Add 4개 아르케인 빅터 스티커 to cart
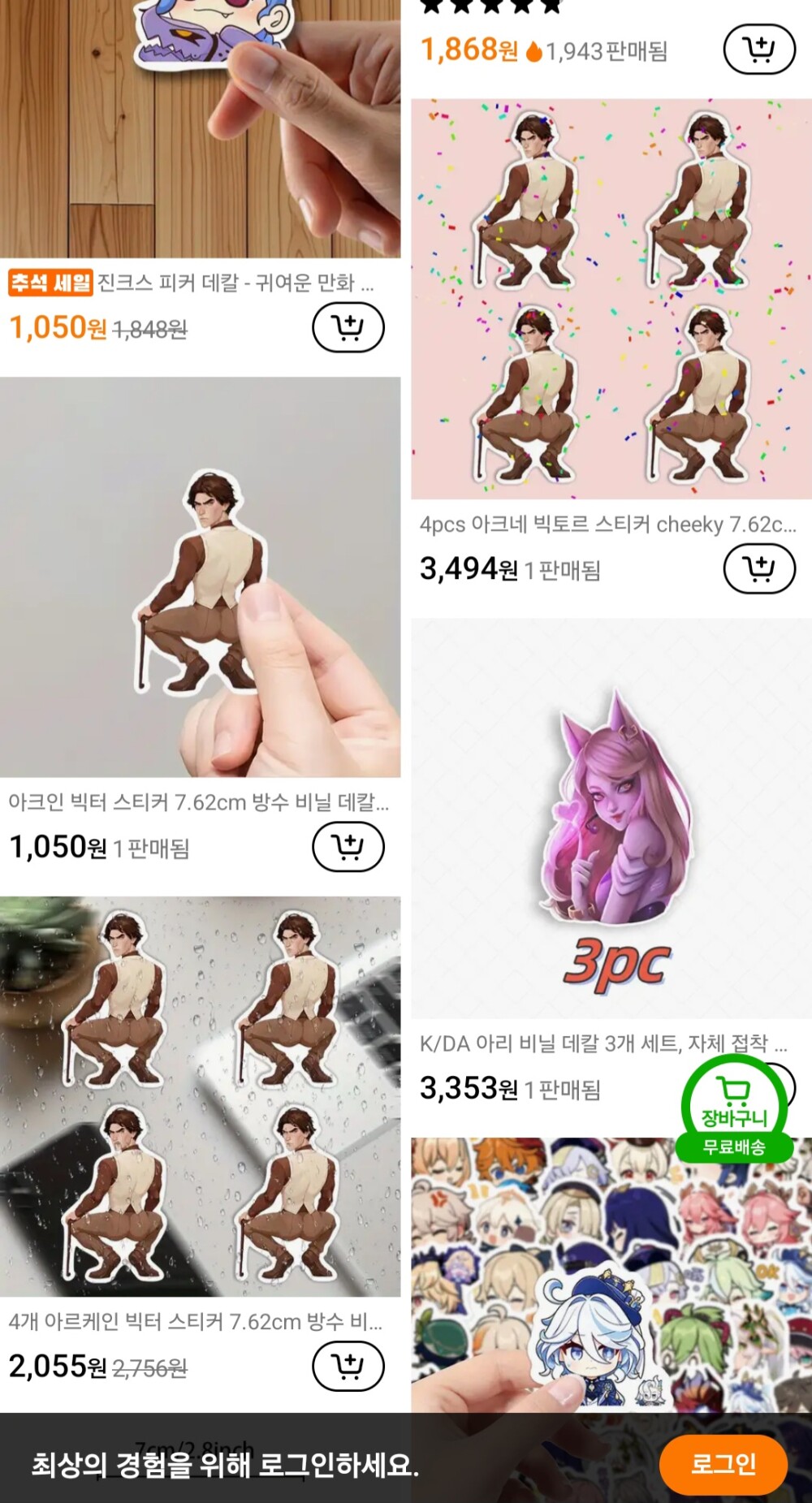Image resolution: width=812 pixels, height=1503 pixels. tap(348, 1366)
